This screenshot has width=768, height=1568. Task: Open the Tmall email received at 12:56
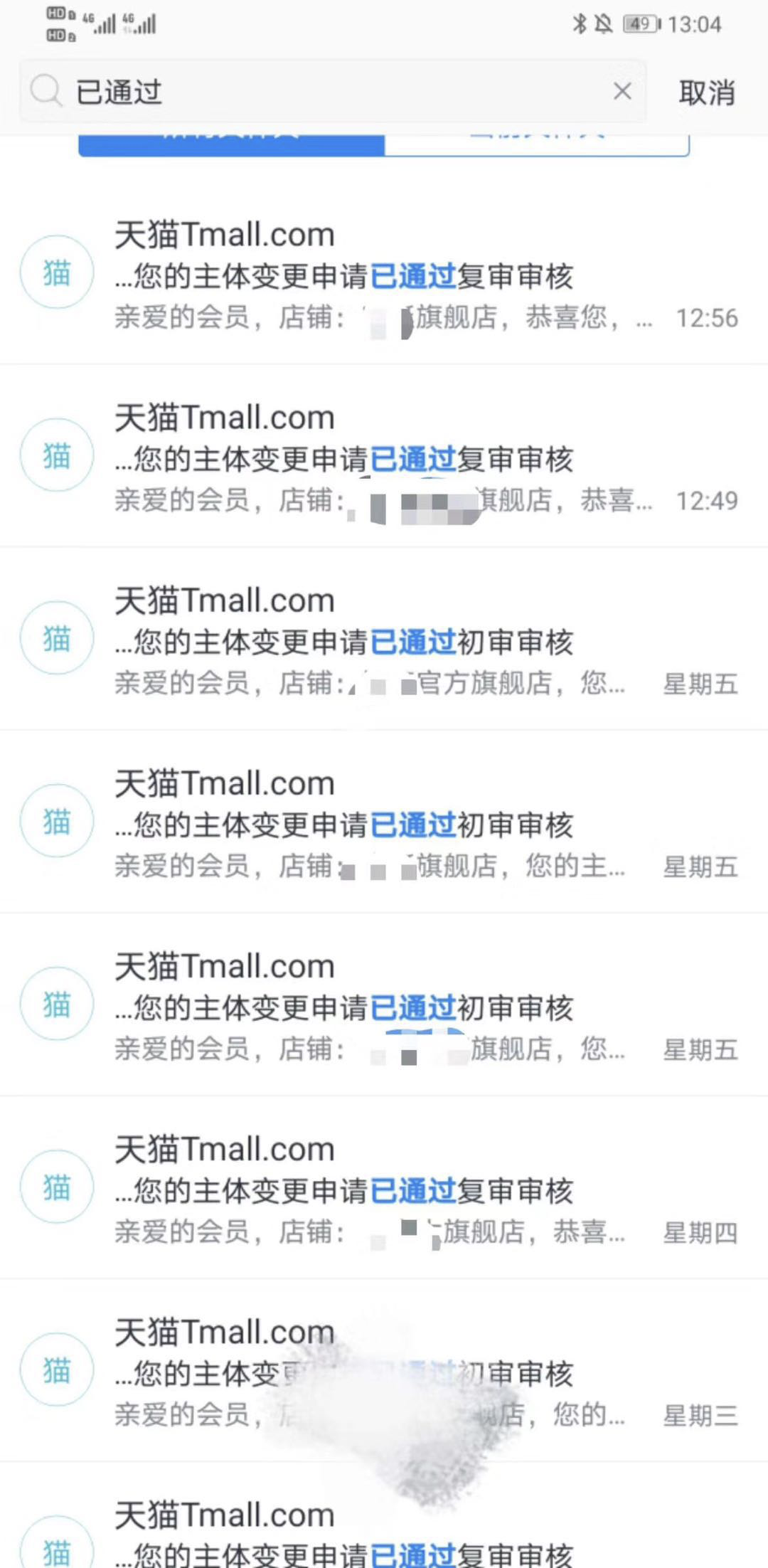coord(427,276)
